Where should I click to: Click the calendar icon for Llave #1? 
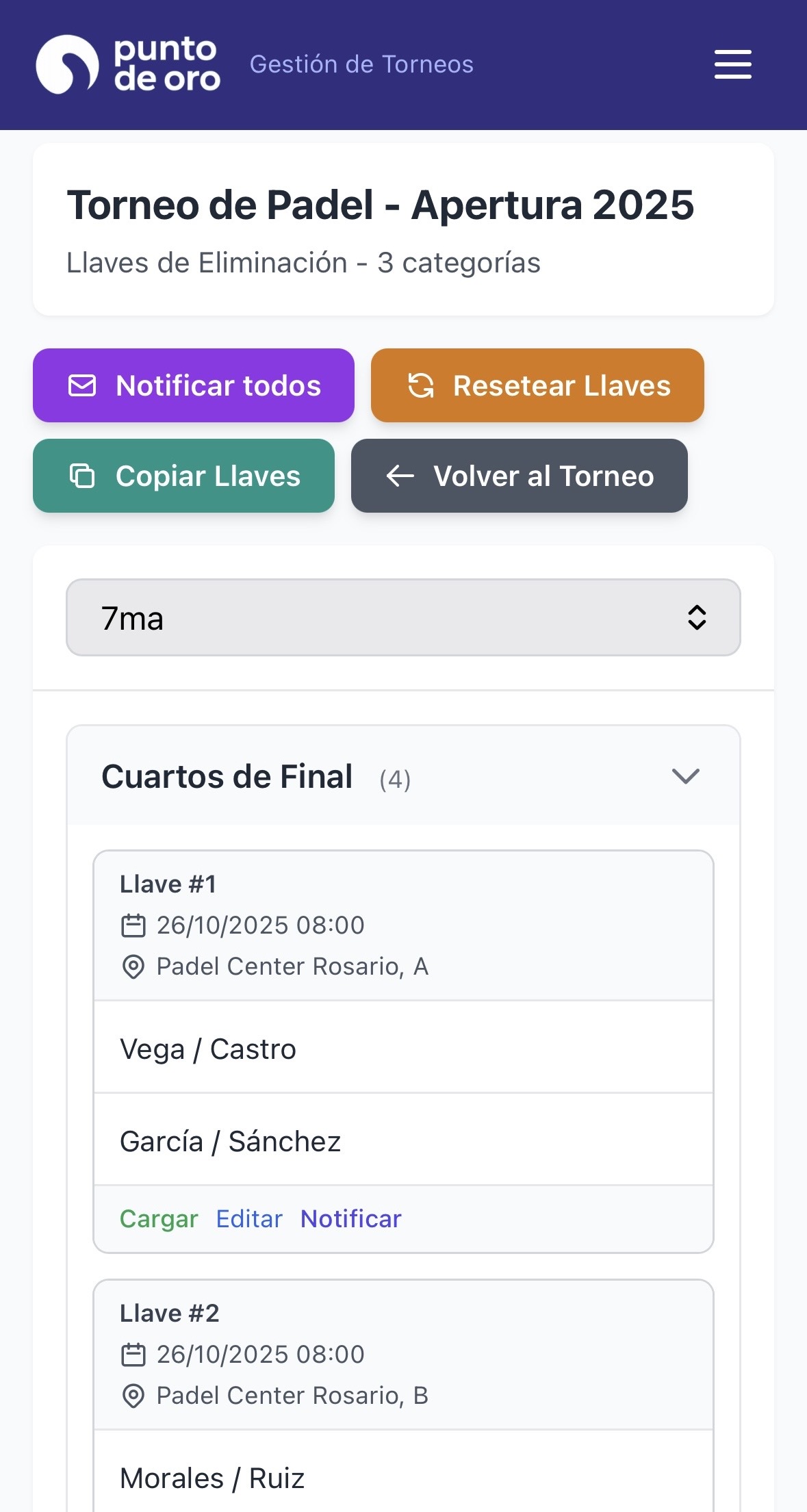pos(132,925)
